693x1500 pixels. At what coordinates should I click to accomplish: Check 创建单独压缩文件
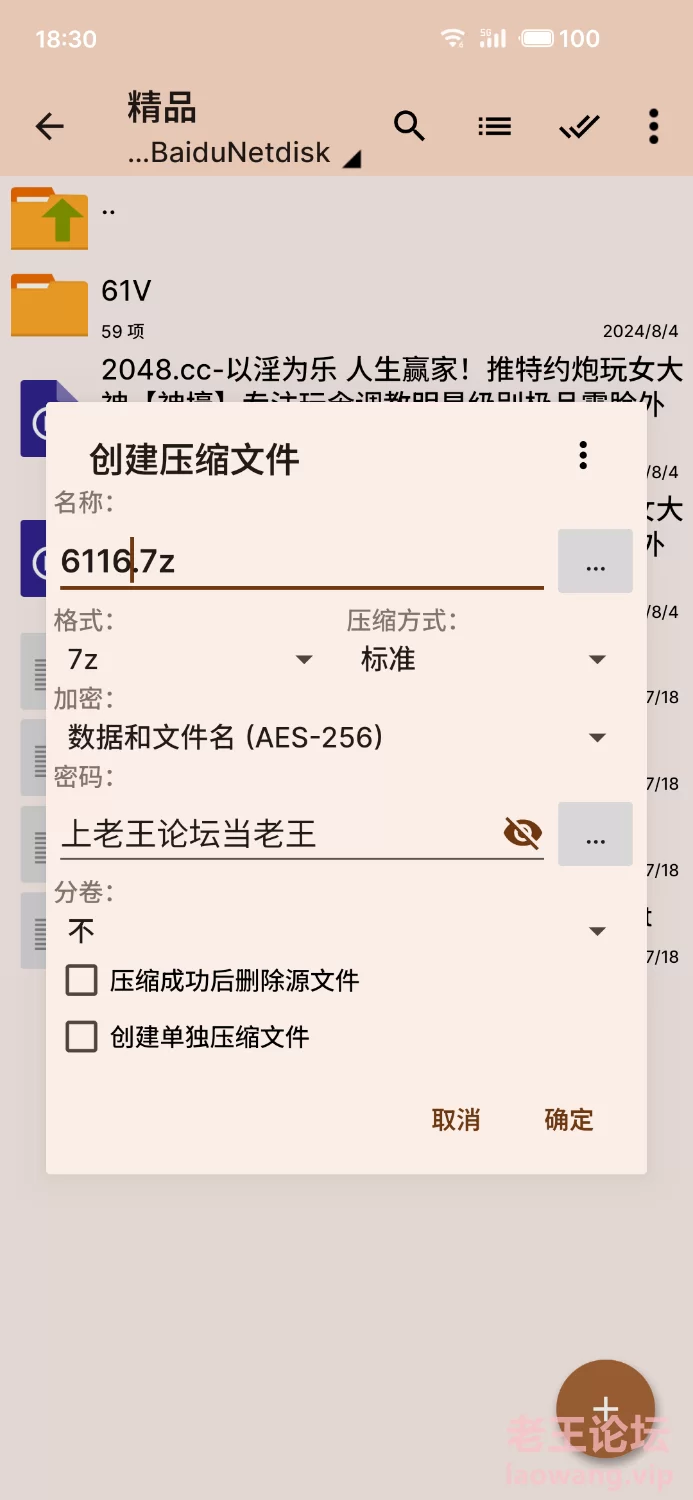(x=82, y=1037)
